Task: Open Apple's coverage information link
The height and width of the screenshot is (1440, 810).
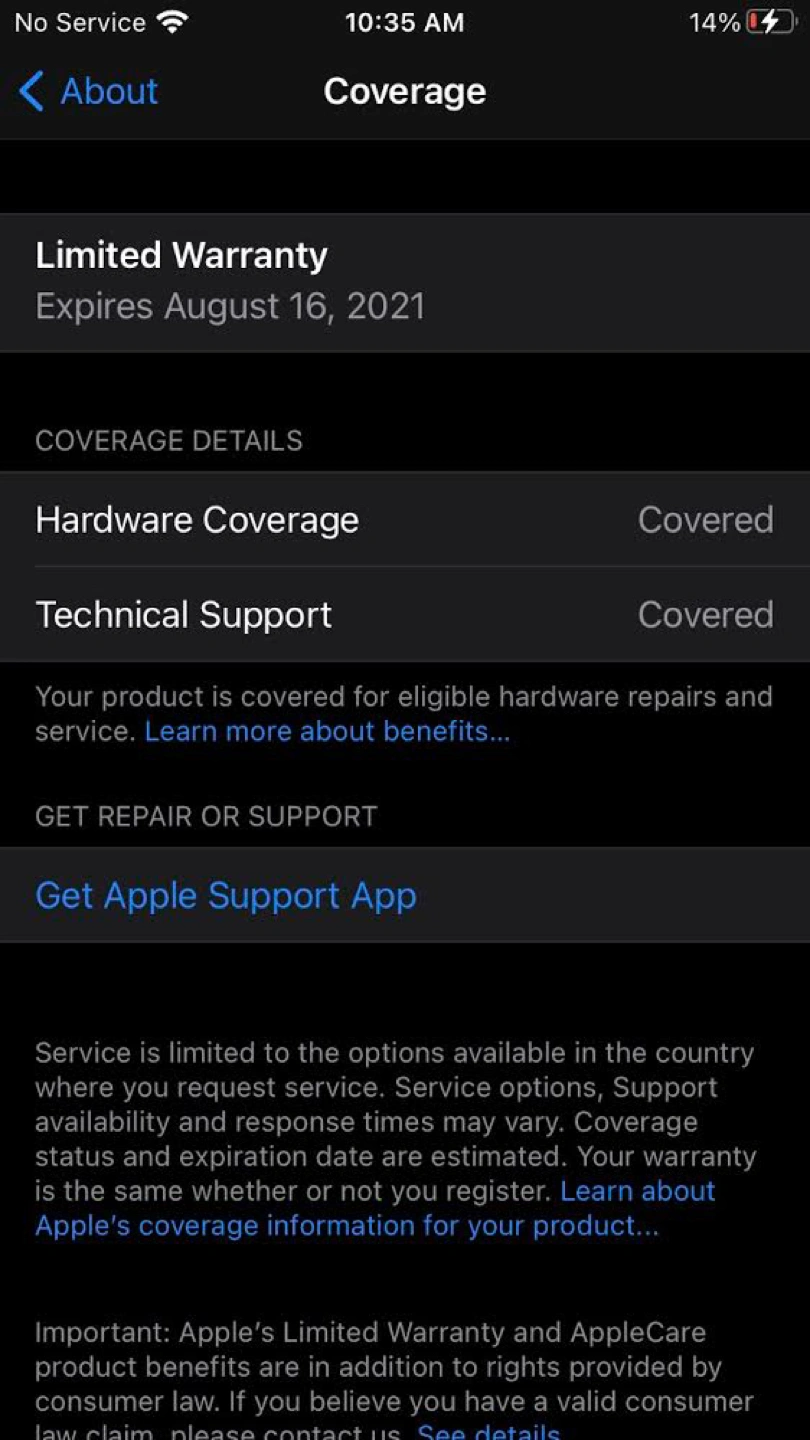Action: (347, 1225)
